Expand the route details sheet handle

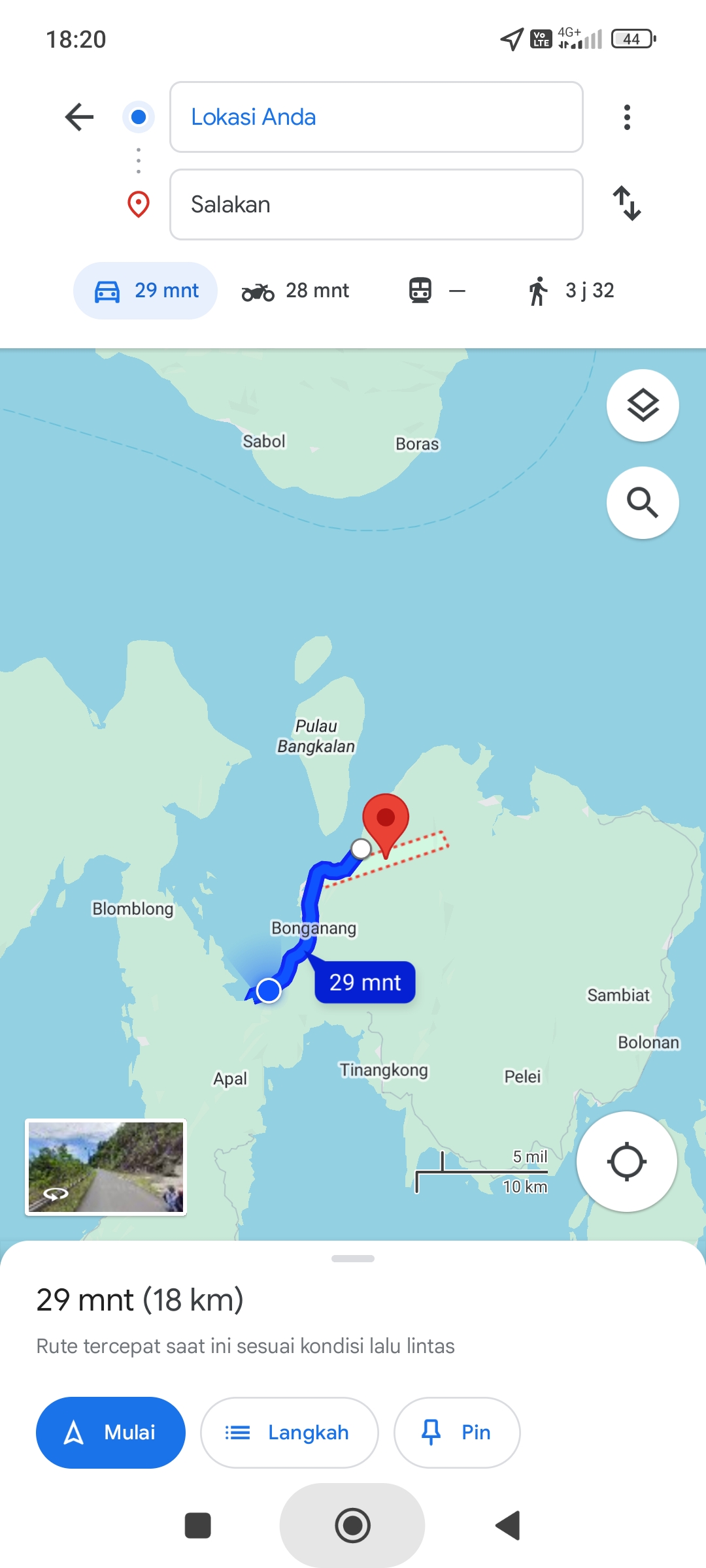tap(353, 1258)
